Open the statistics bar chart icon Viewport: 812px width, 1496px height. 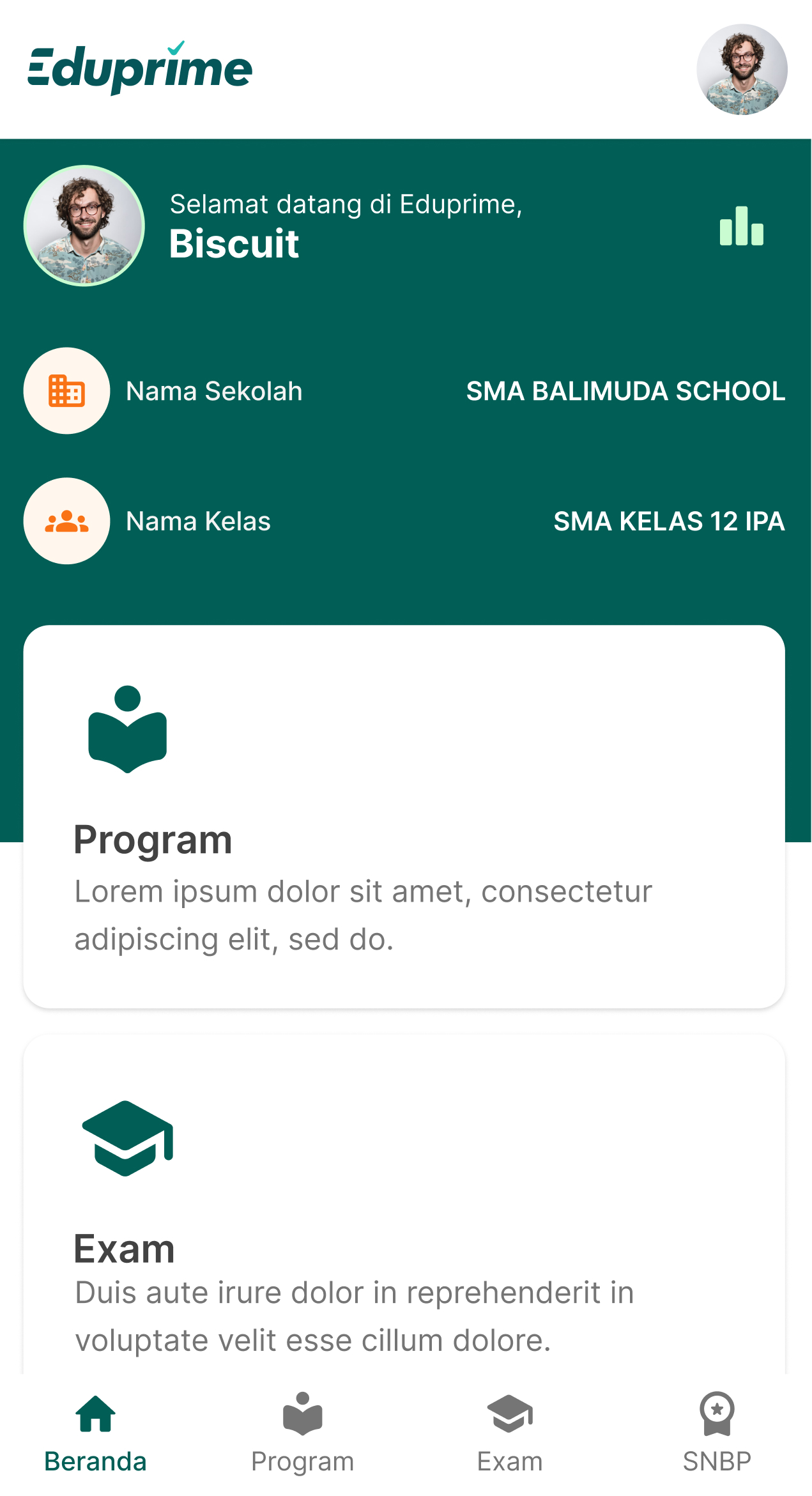[741, 226]
